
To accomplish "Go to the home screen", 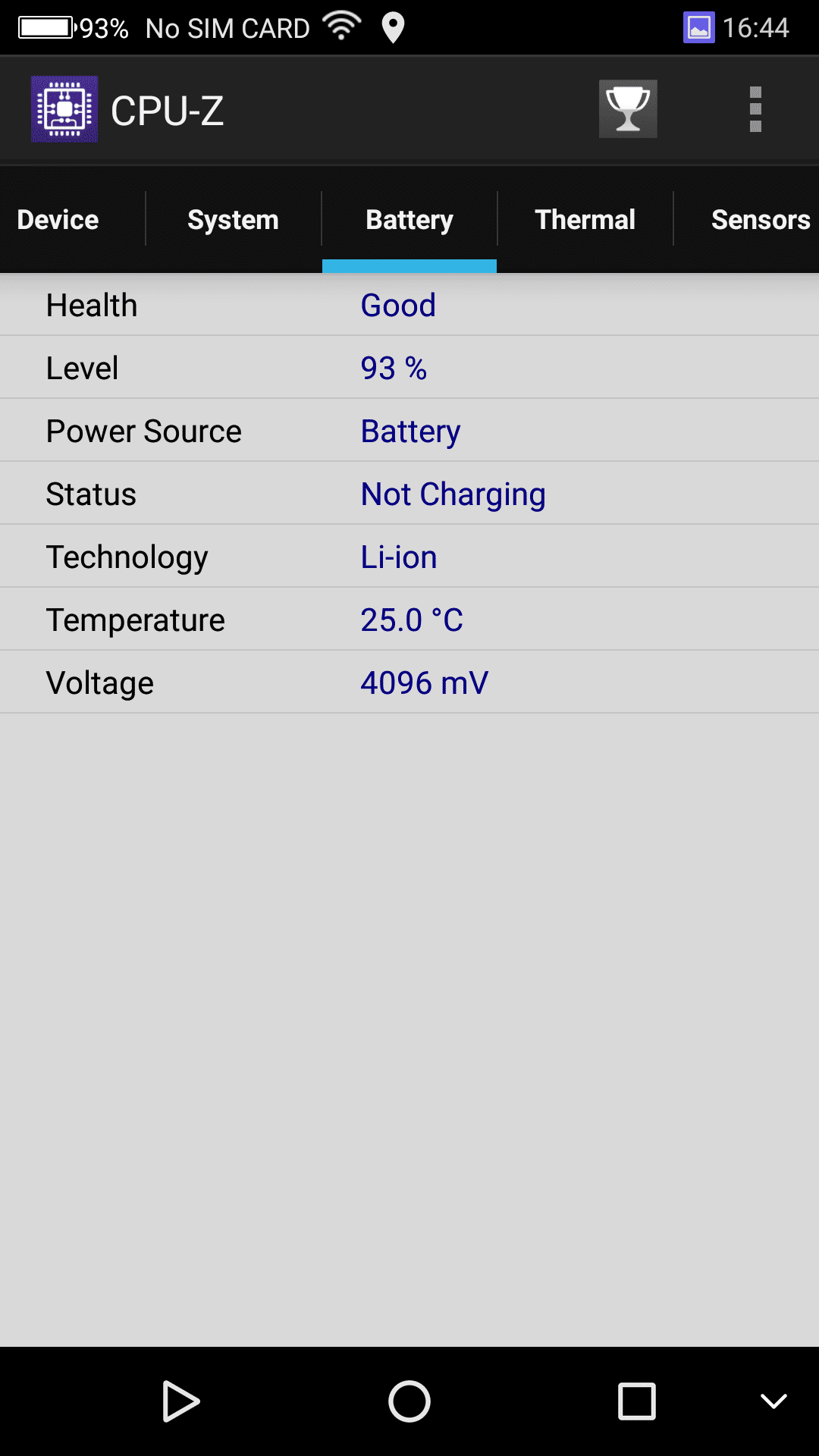I will (x=409, y=1401).
